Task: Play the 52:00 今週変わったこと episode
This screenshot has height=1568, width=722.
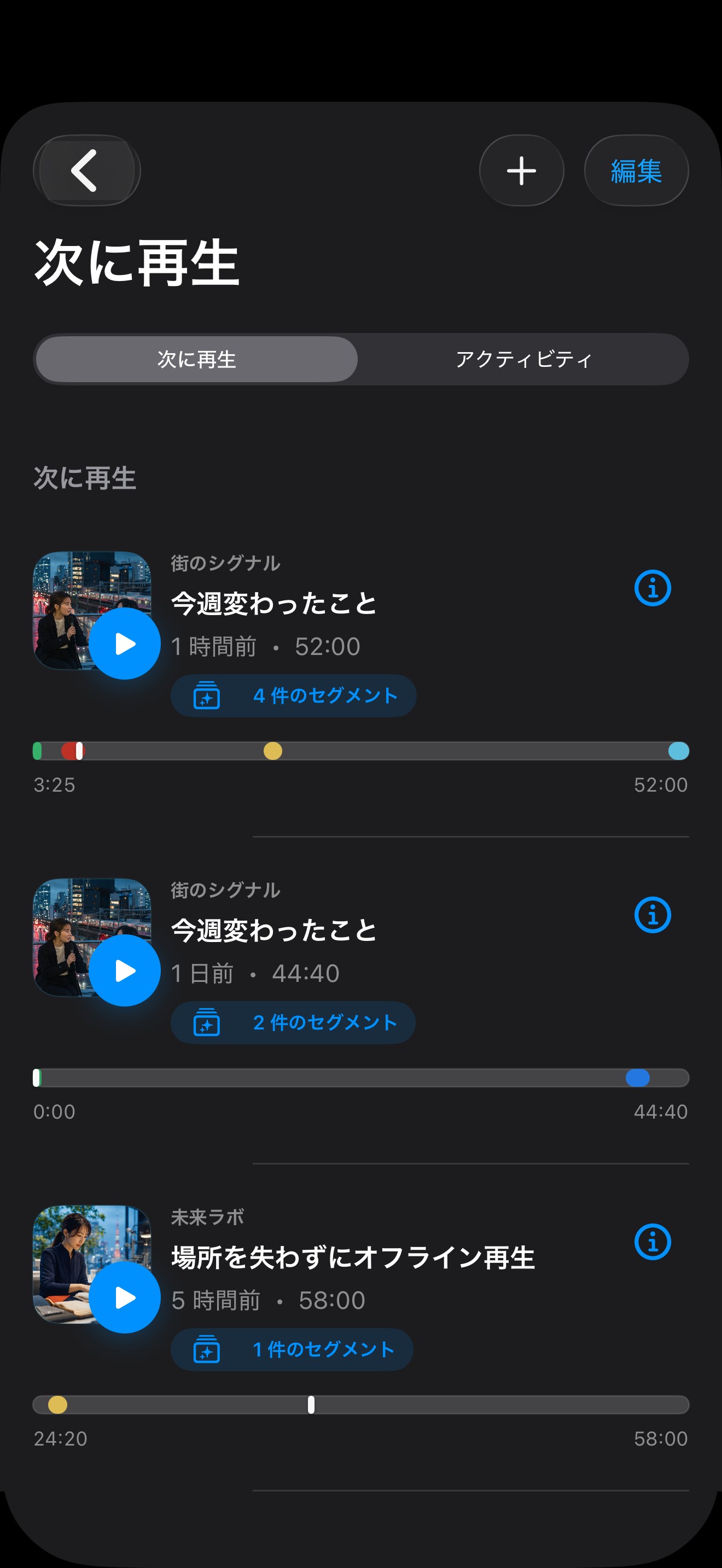Action: click(125, 643)
